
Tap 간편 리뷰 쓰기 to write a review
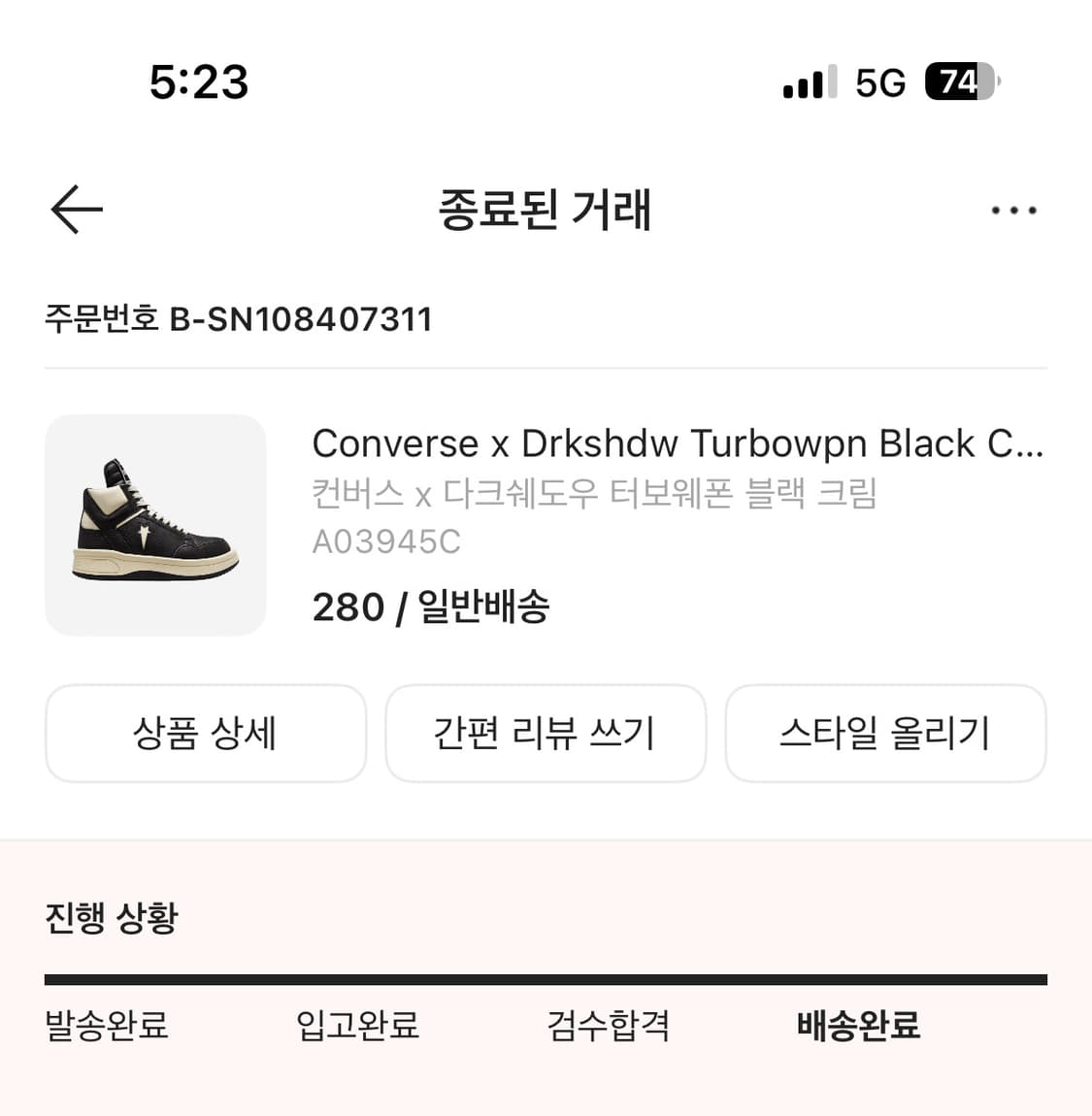point(546,734)
